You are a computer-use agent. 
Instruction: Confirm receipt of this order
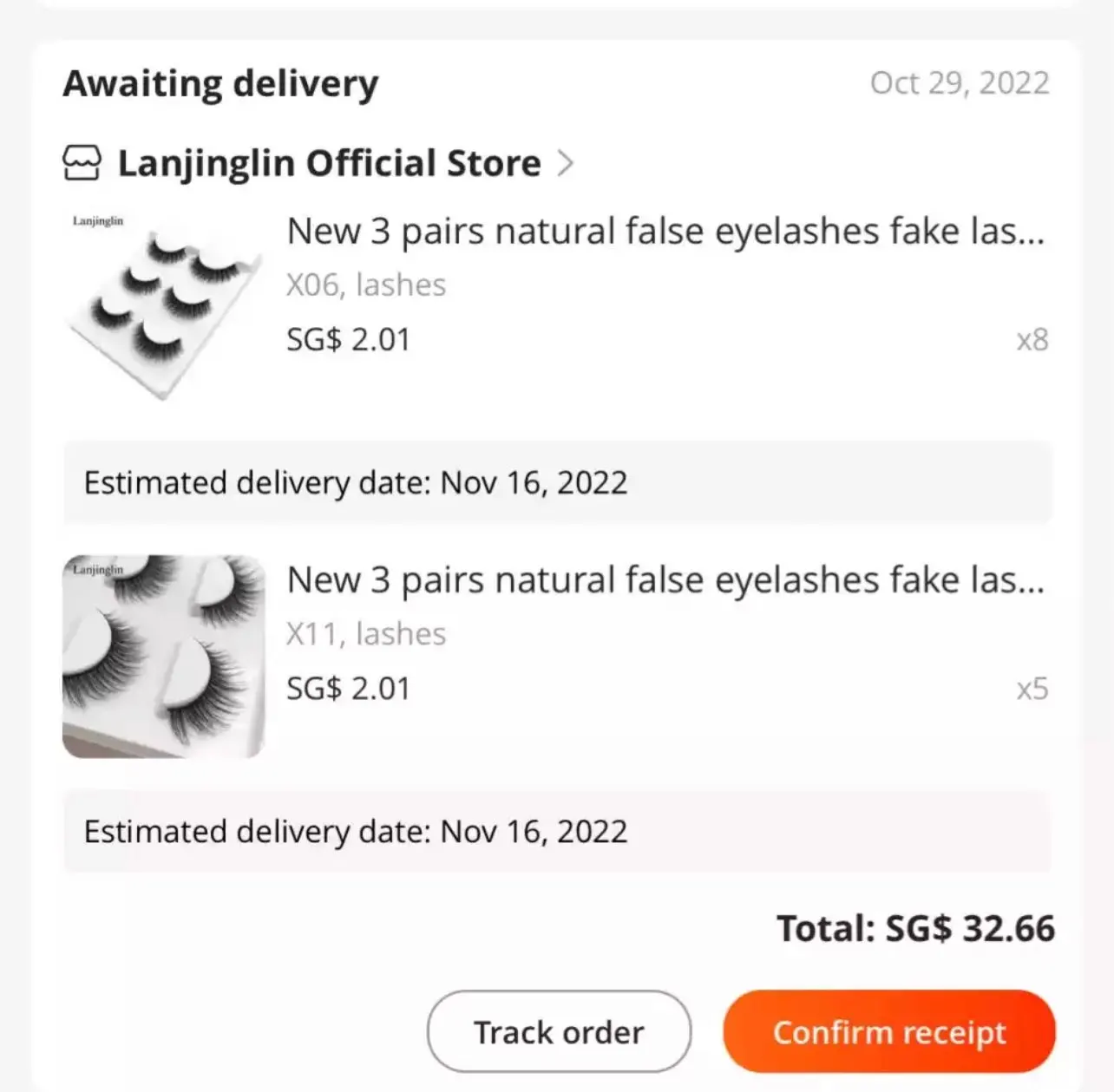888,1031
